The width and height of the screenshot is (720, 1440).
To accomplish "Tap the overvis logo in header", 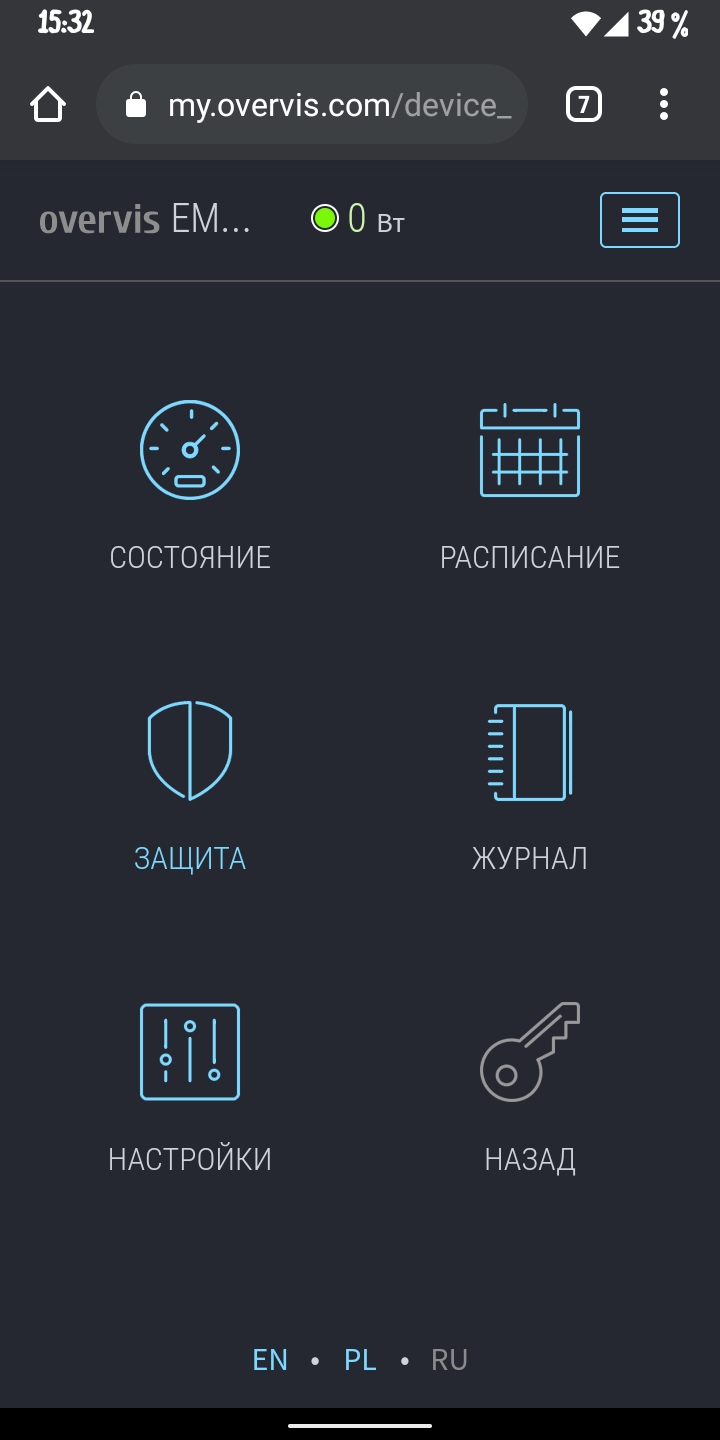I will point(99,220).
